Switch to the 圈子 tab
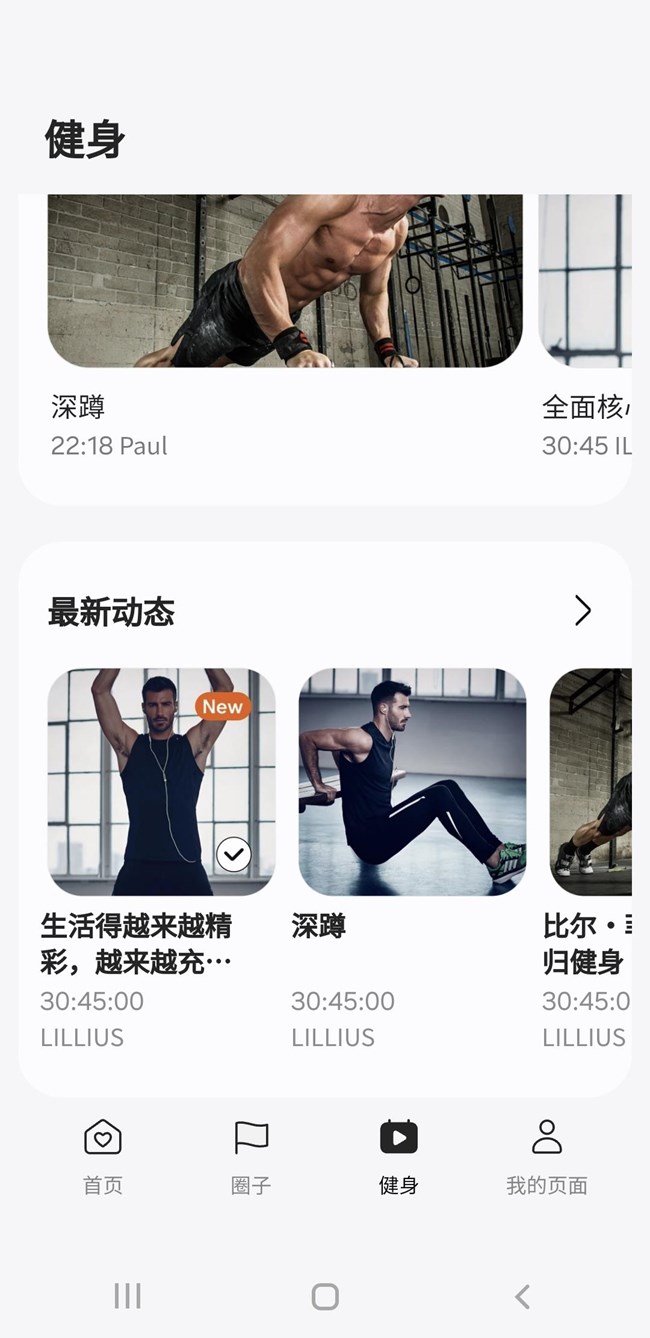This screenshot has height=1338, width=650. [x=251, y=1157]
